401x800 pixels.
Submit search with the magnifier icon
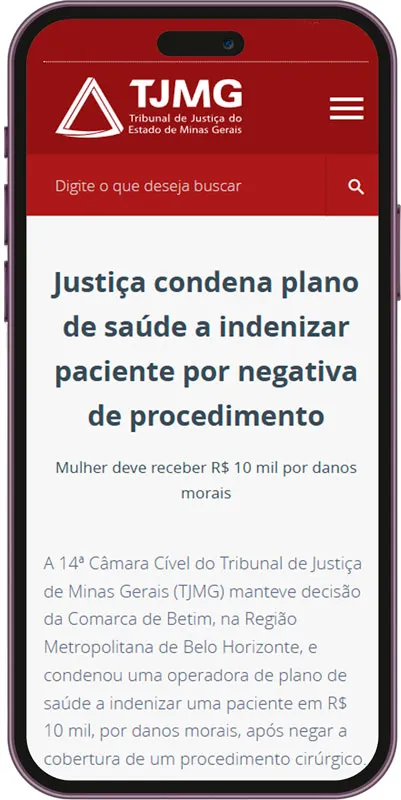356,187
